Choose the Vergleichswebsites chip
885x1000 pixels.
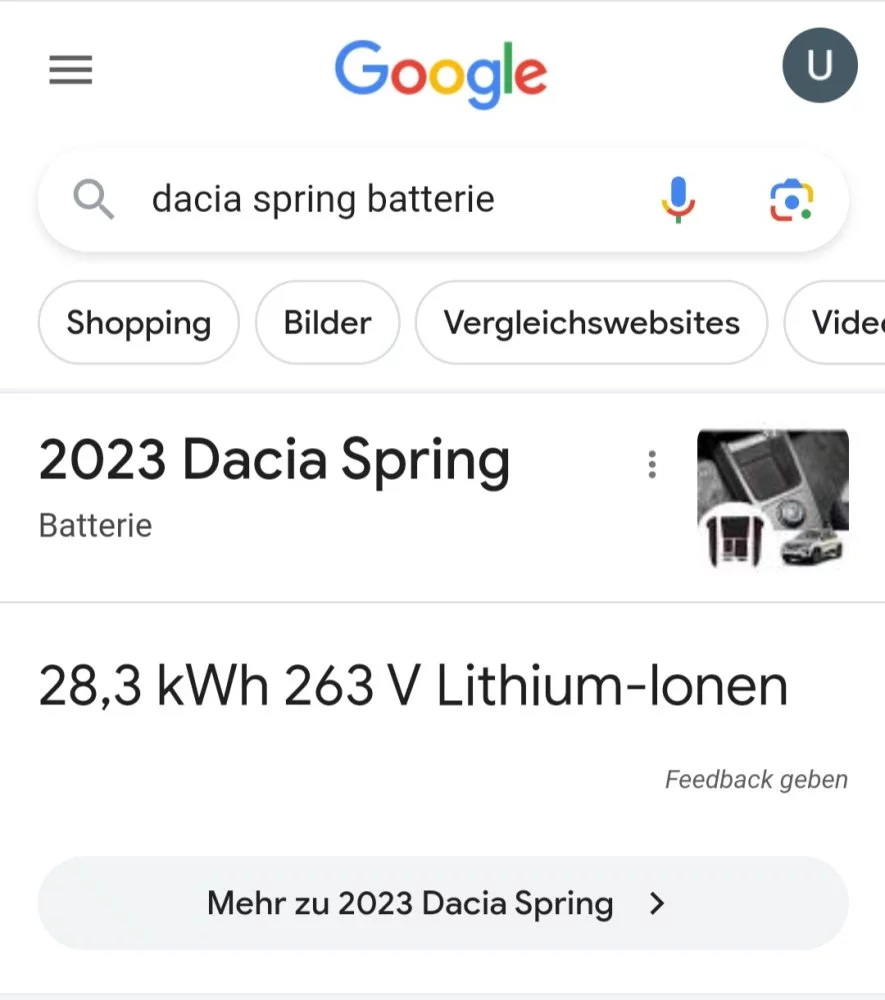[x=591, y=323]
